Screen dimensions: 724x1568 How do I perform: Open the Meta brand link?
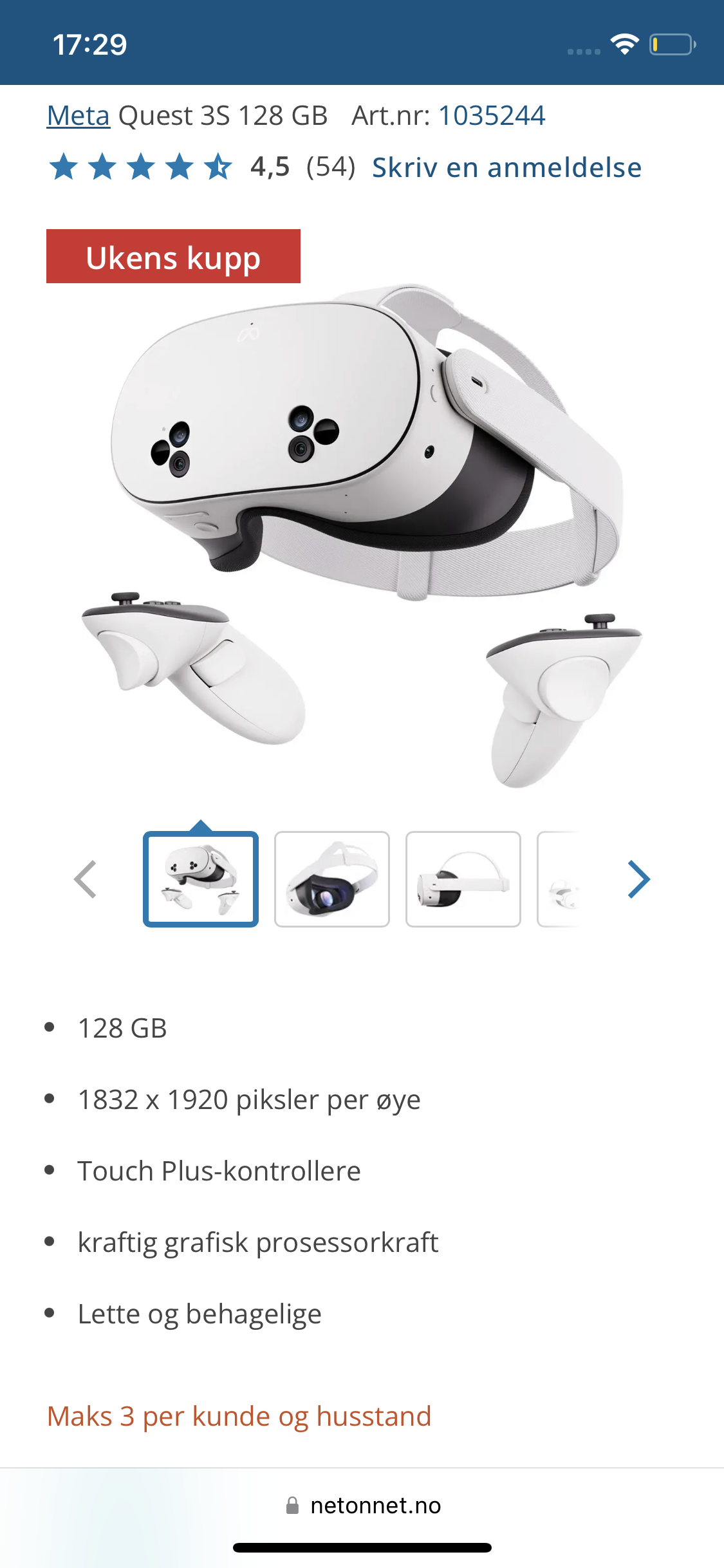coord(79,117)
